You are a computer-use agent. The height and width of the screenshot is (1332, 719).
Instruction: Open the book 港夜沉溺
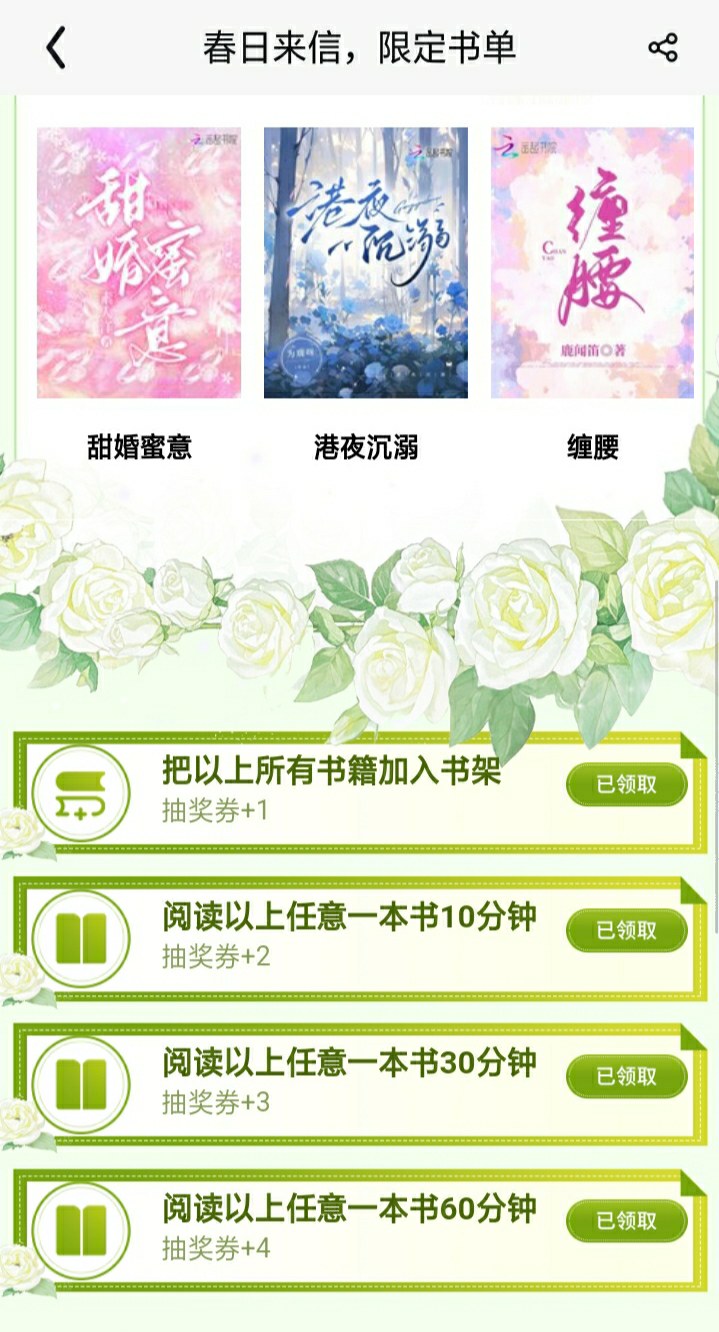click(366, 263)
